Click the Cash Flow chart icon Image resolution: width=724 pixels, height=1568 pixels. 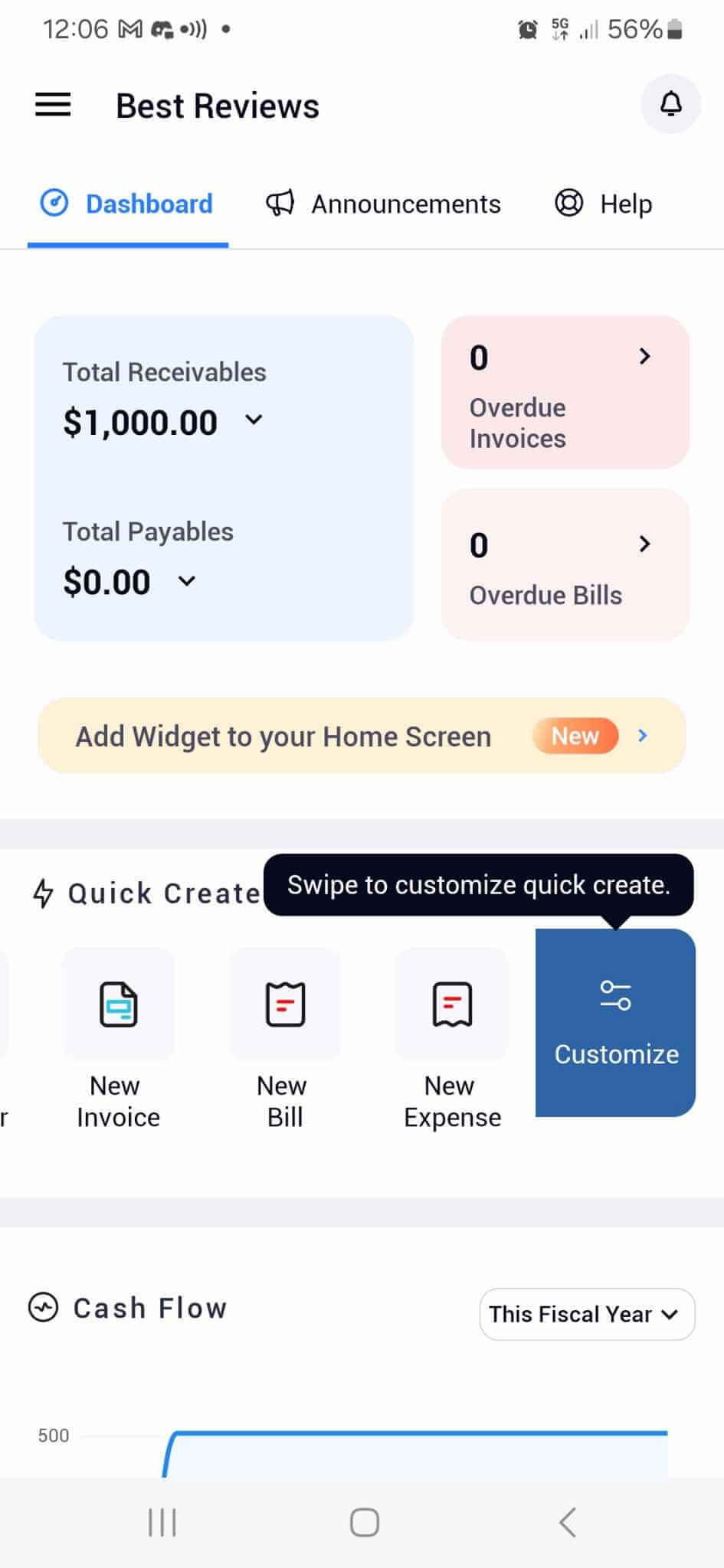click(x=44, y=1308)
